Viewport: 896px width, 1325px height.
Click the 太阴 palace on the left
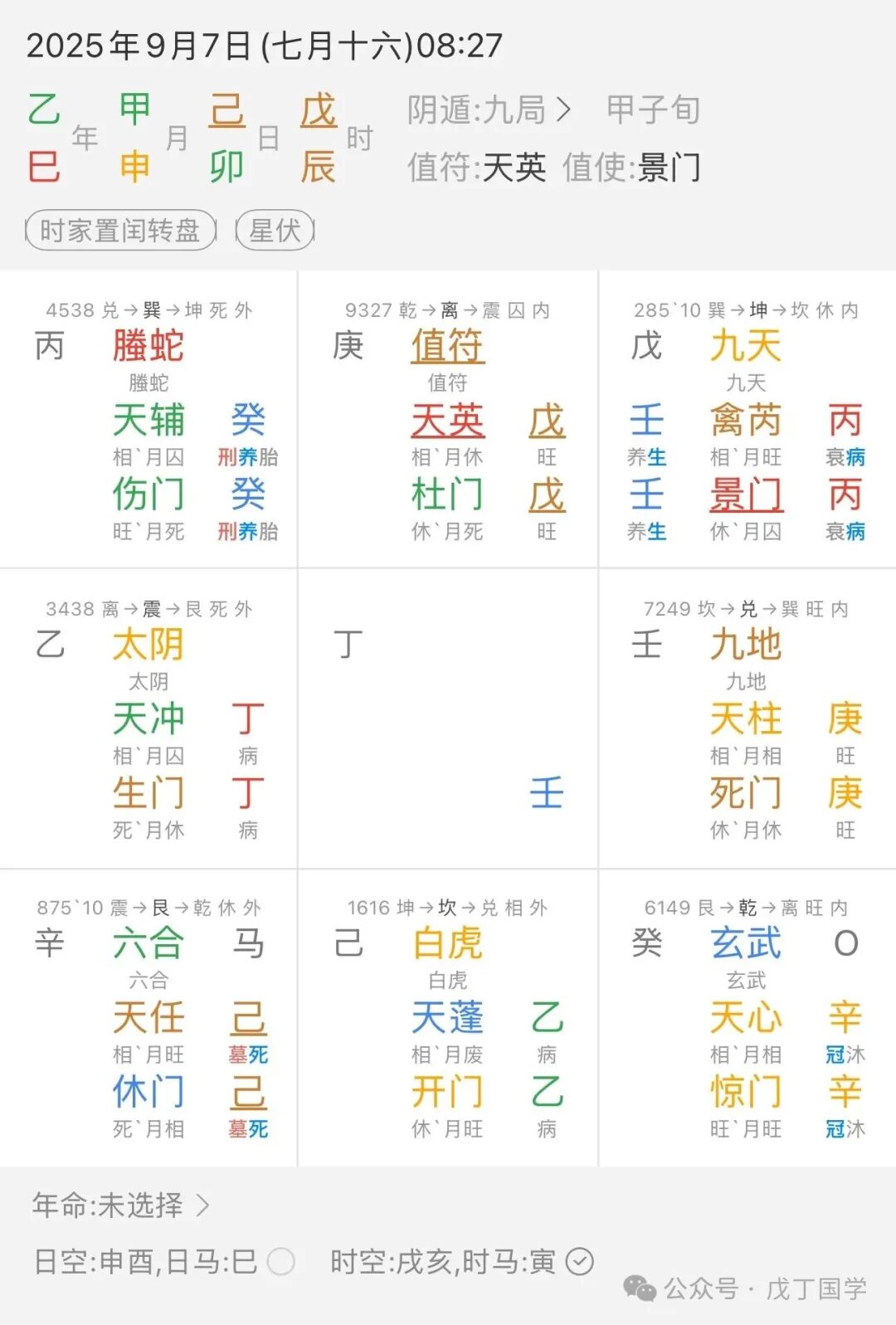148,644
